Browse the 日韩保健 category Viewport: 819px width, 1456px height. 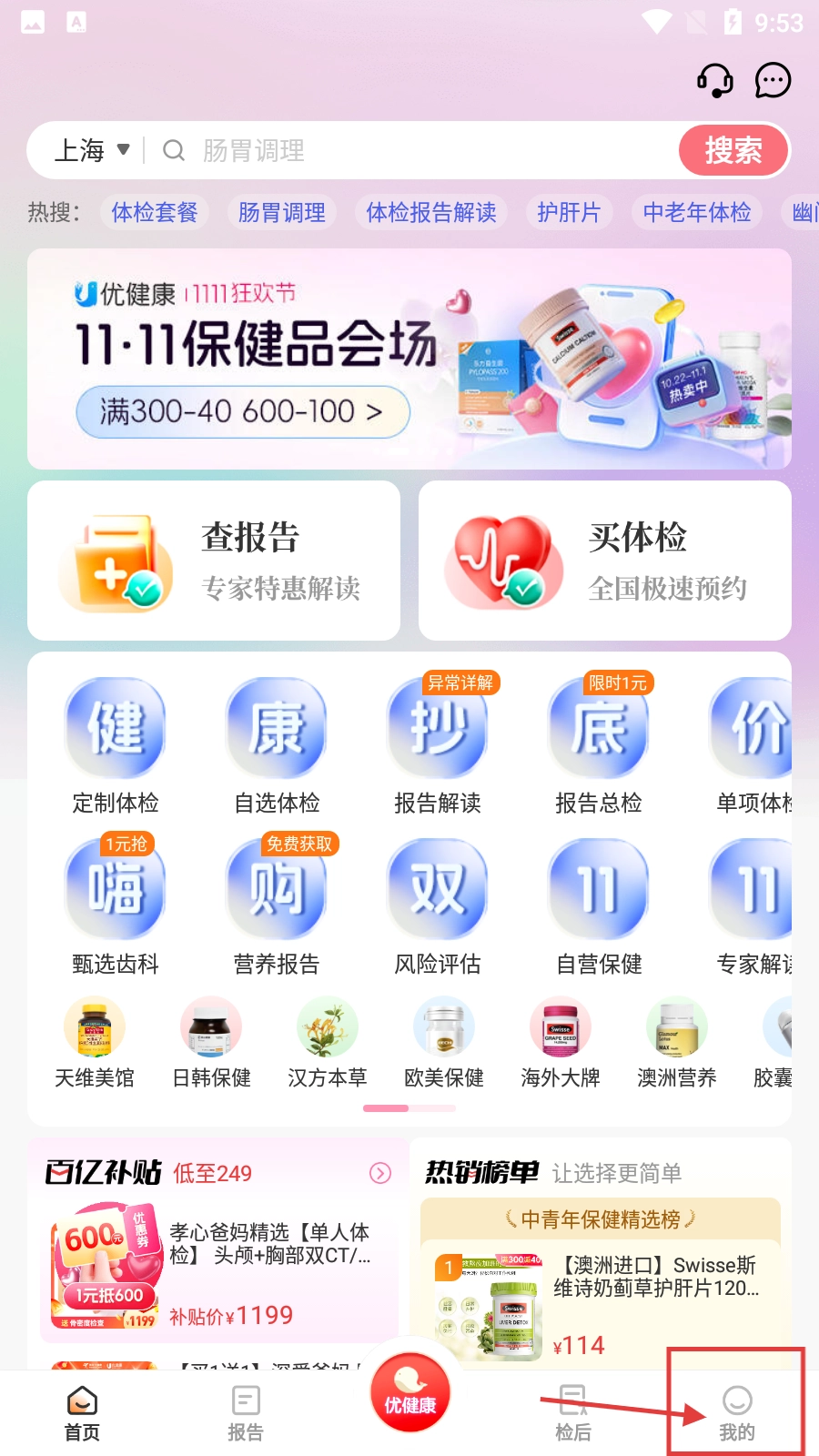click(211, 1043)
